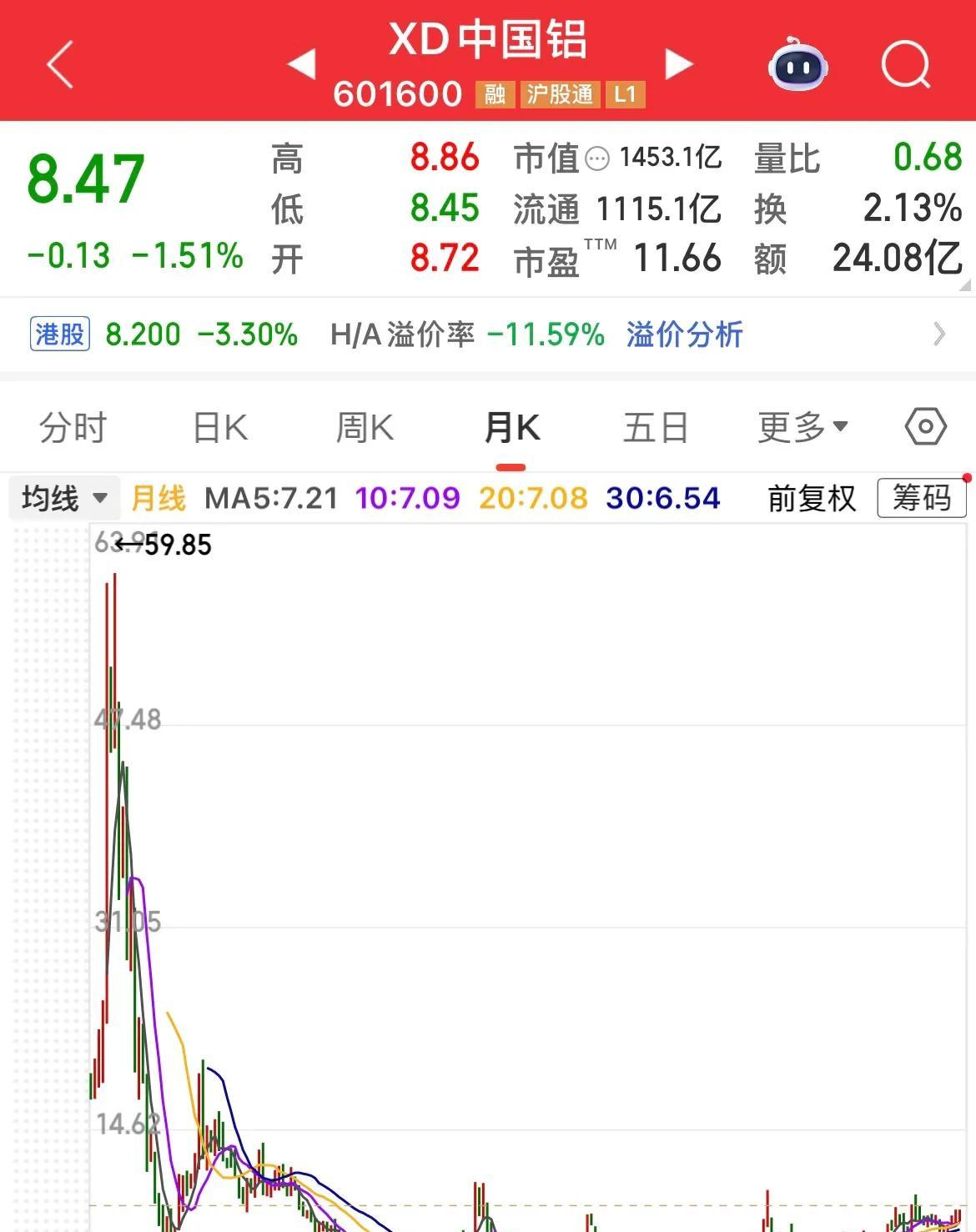This screenshot has height=1232, width=976.
Task: Open the 沪股通 label badge
Action: coord(560,95)
